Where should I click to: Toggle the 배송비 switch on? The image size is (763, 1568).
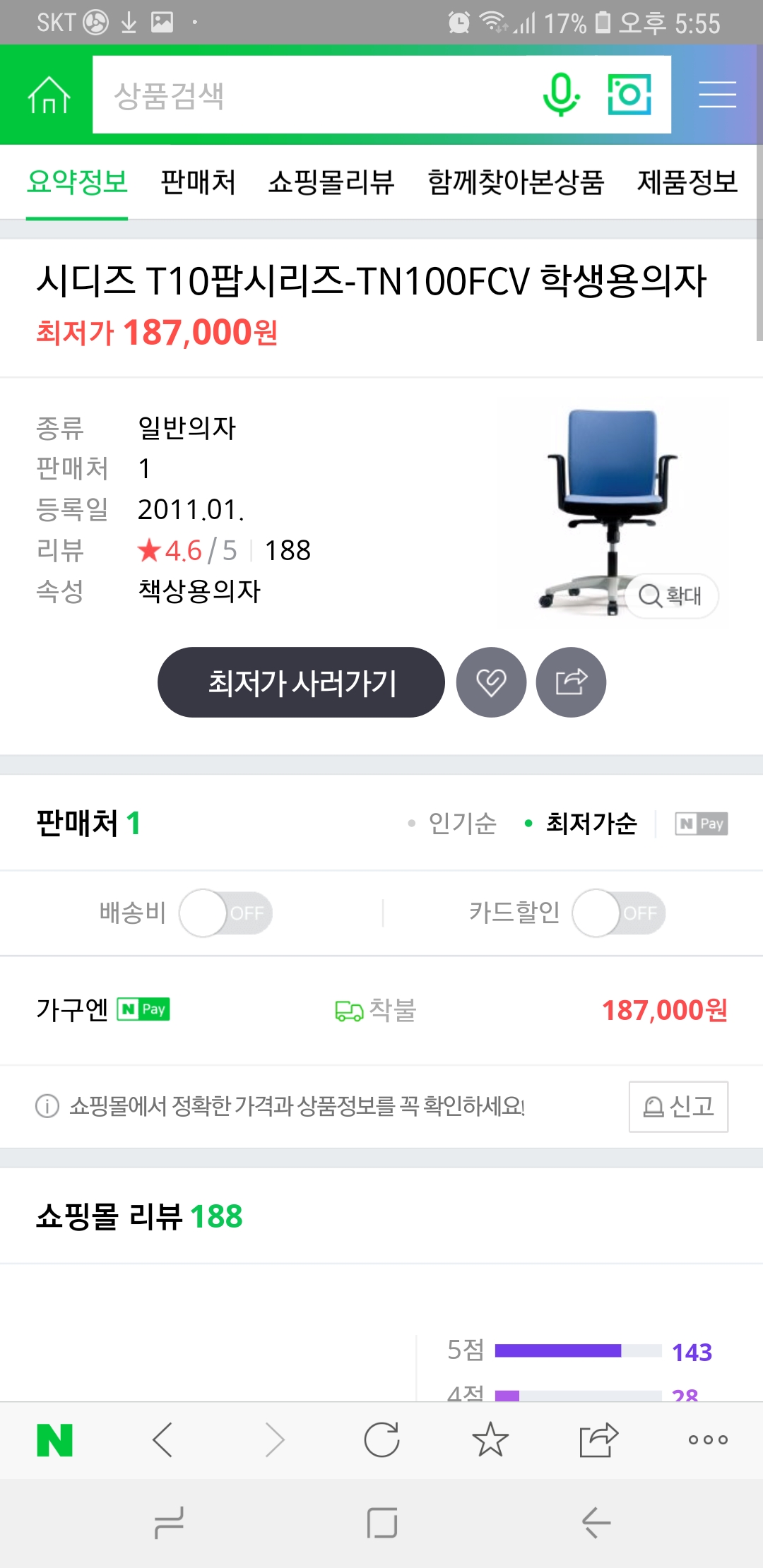click(x=225, y=913)
